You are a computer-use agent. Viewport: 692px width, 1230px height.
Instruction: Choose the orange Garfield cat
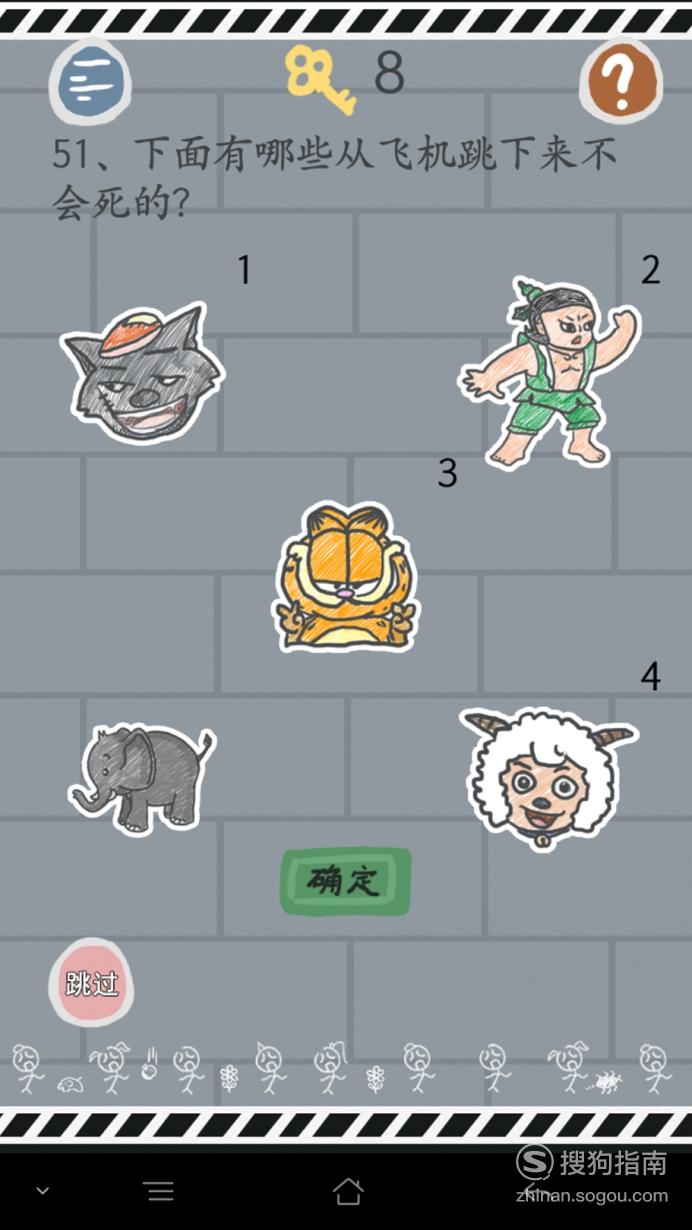click(346, 577)
